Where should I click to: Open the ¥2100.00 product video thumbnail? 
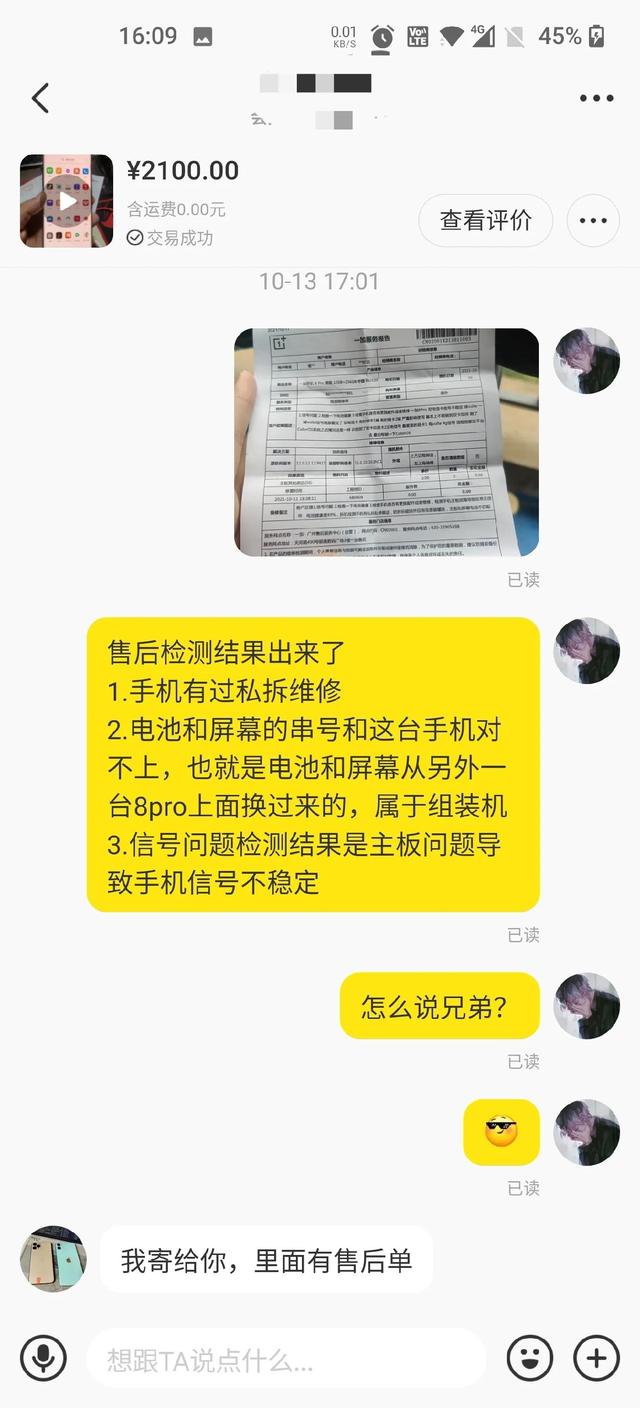(66, 201)
